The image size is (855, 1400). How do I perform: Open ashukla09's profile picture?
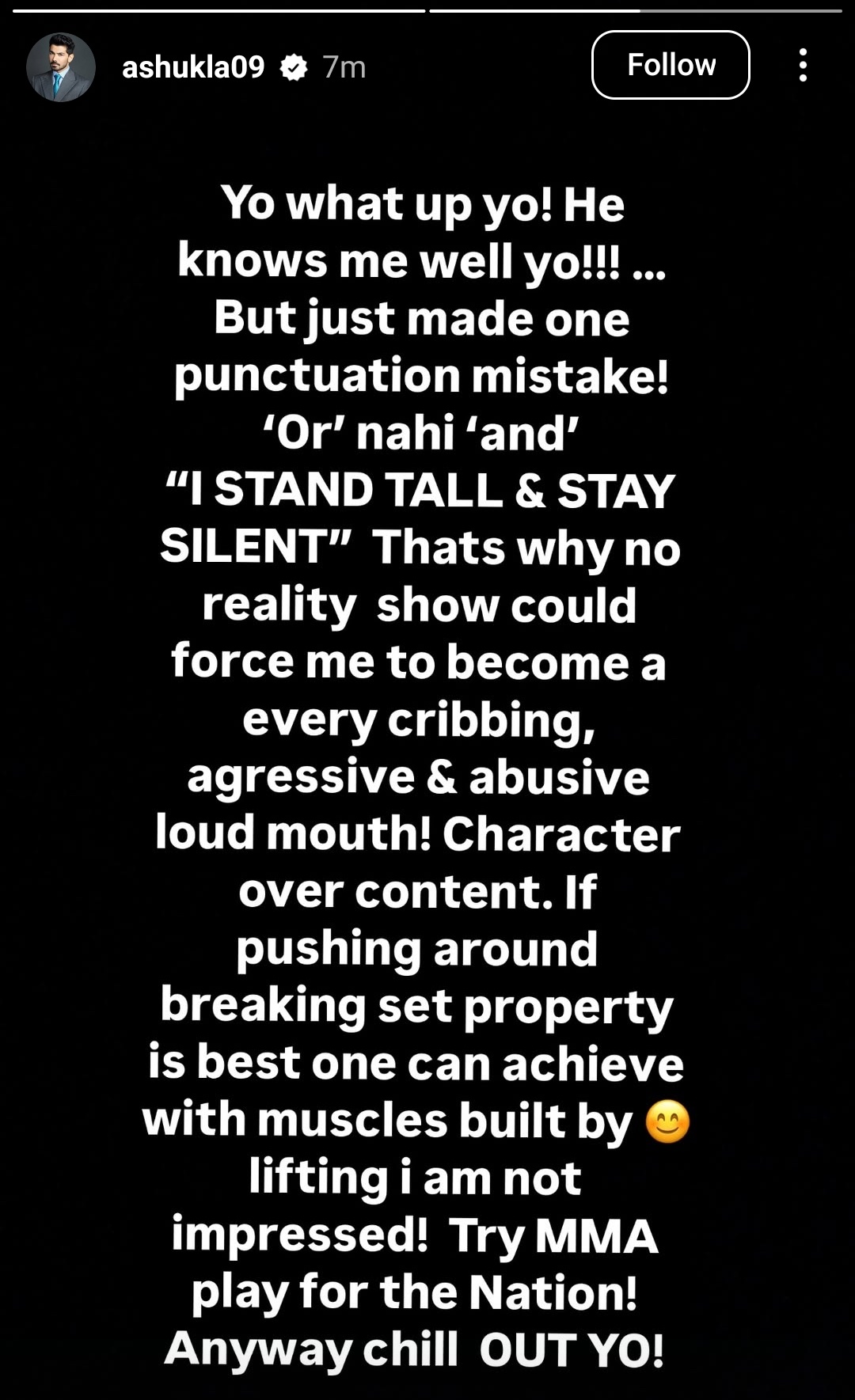pos(61,67)
